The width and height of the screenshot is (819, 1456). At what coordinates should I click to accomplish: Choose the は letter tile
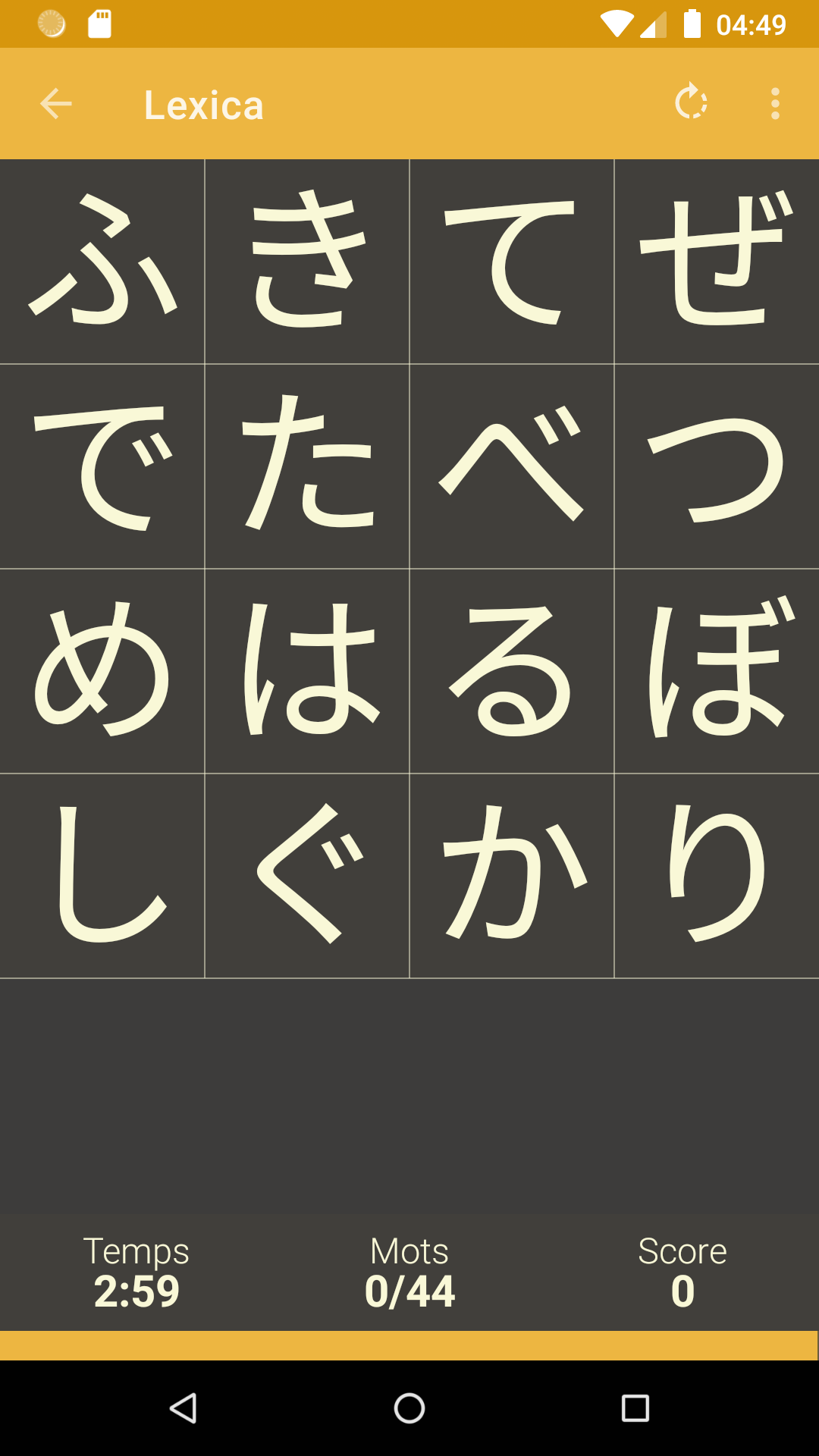pyautogui.click(x=307, y=671)
